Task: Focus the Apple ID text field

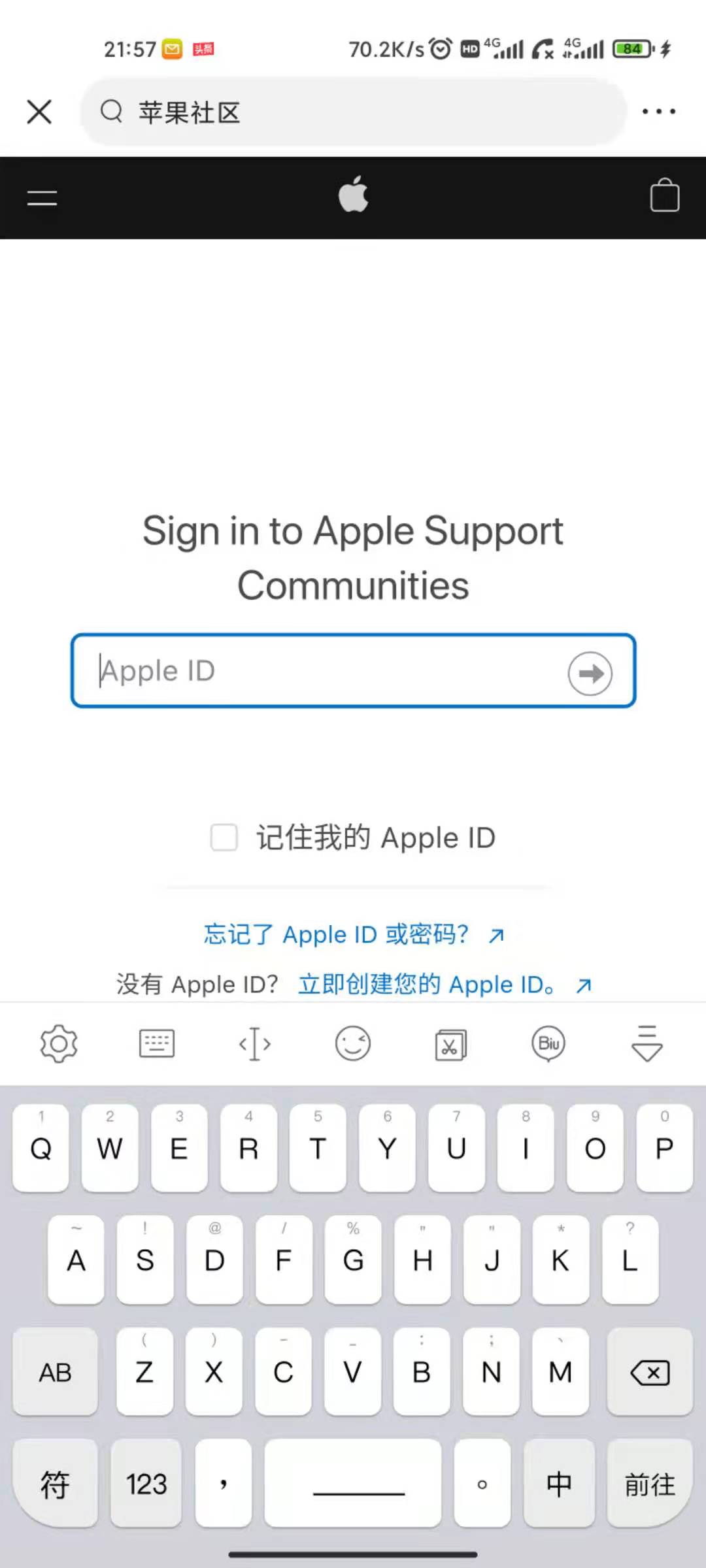Action: 320,671
